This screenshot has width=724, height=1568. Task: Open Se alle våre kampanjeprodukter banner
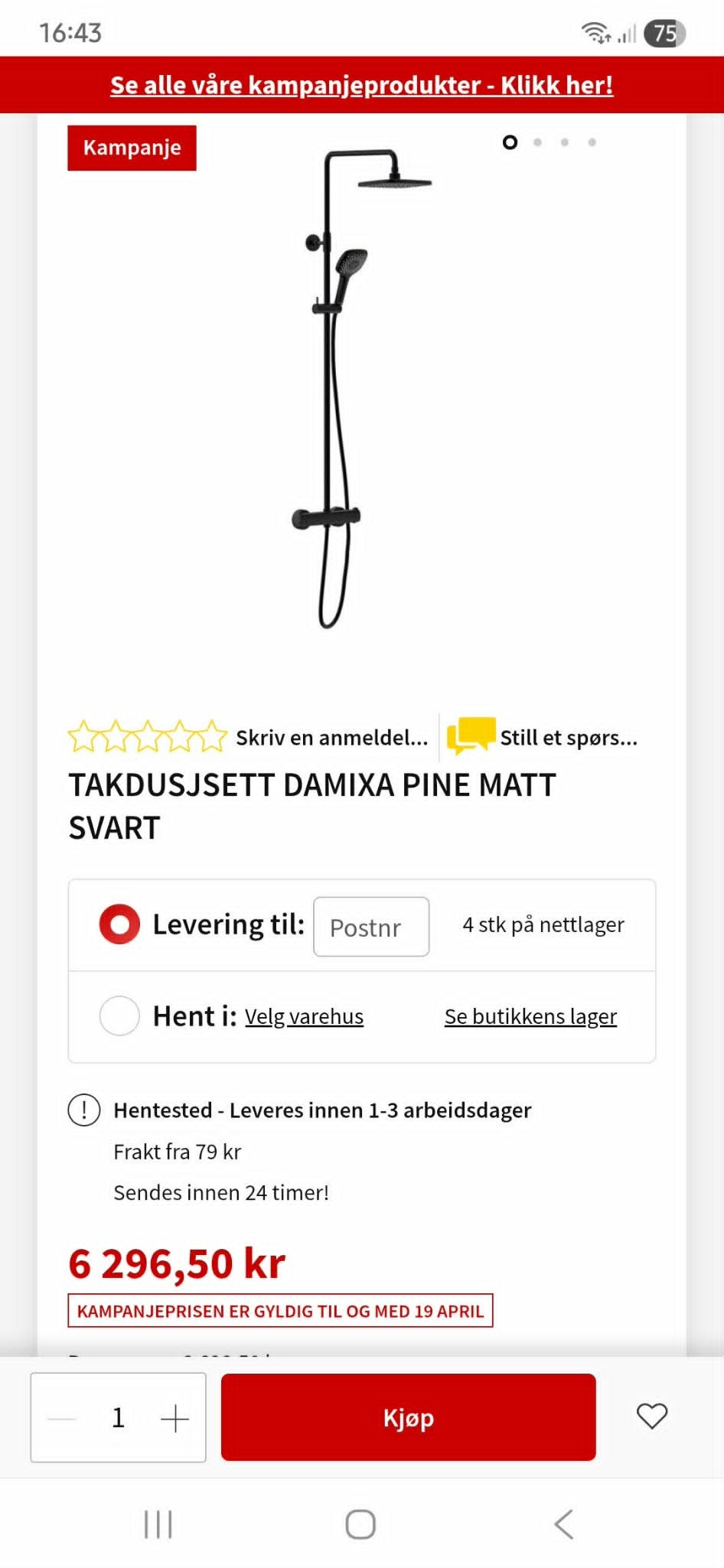pyautogui.click(x=362, y=85)
